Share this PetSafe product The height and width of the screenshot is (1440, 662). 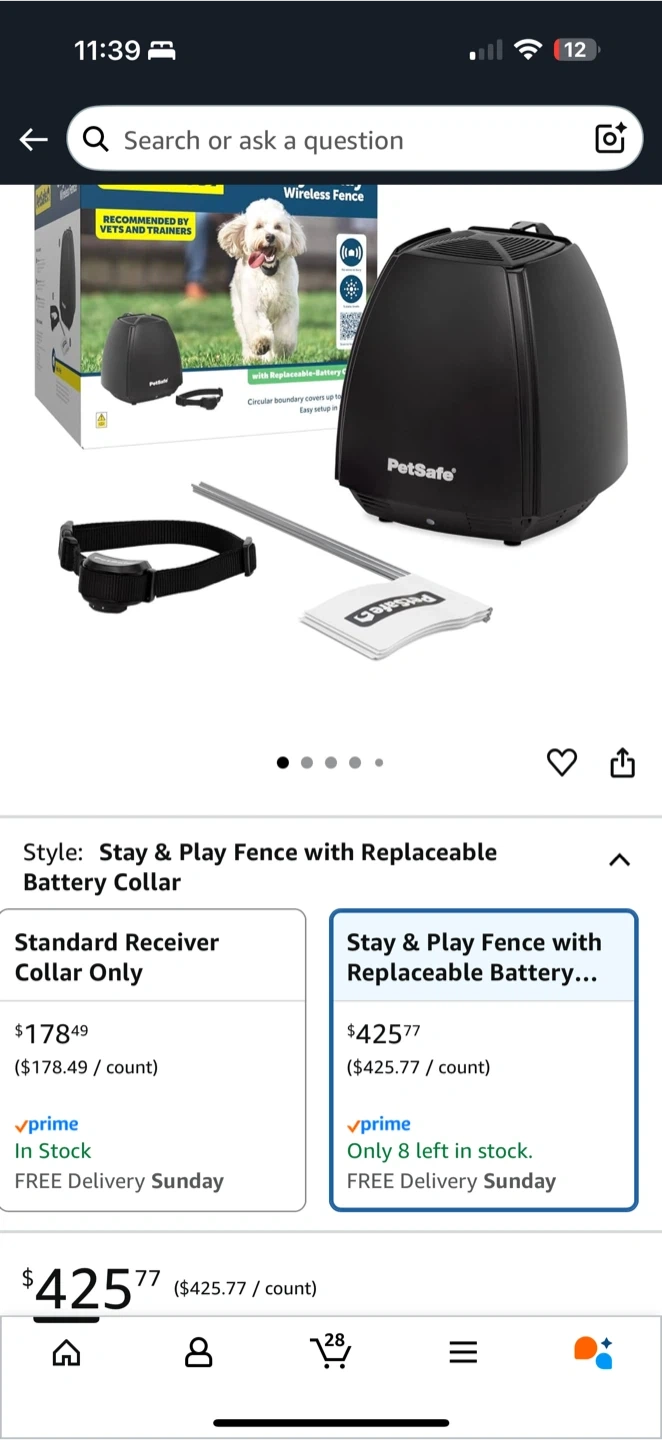pyautogui.click(x=622, y=763)
